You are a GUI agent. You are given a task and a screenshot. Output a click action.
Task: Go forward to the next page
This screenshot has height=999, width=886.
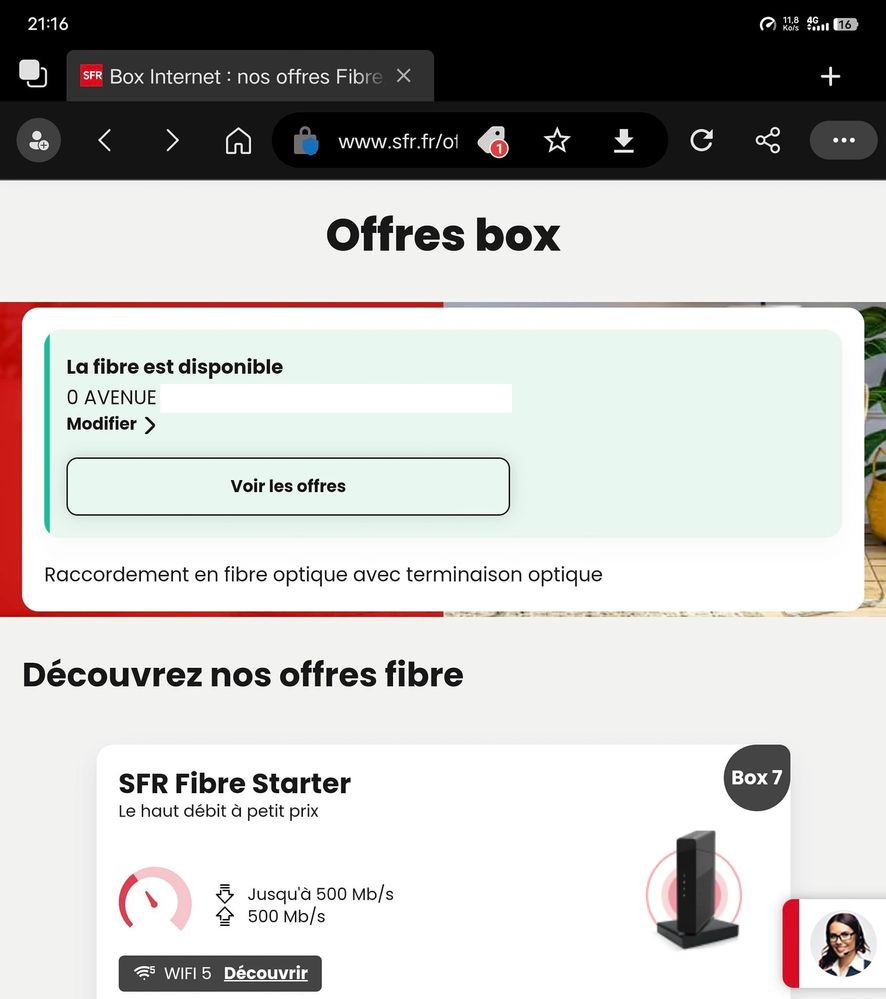click(x=172, y=141)
